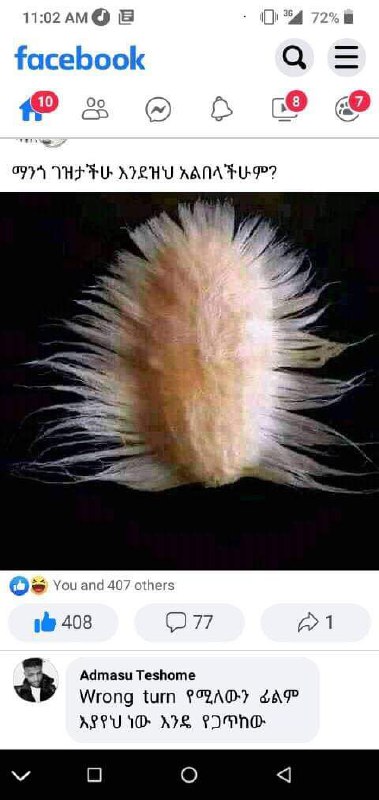Tap the Like button showing 408
379x800 pixels.
[x=63, y=622]
